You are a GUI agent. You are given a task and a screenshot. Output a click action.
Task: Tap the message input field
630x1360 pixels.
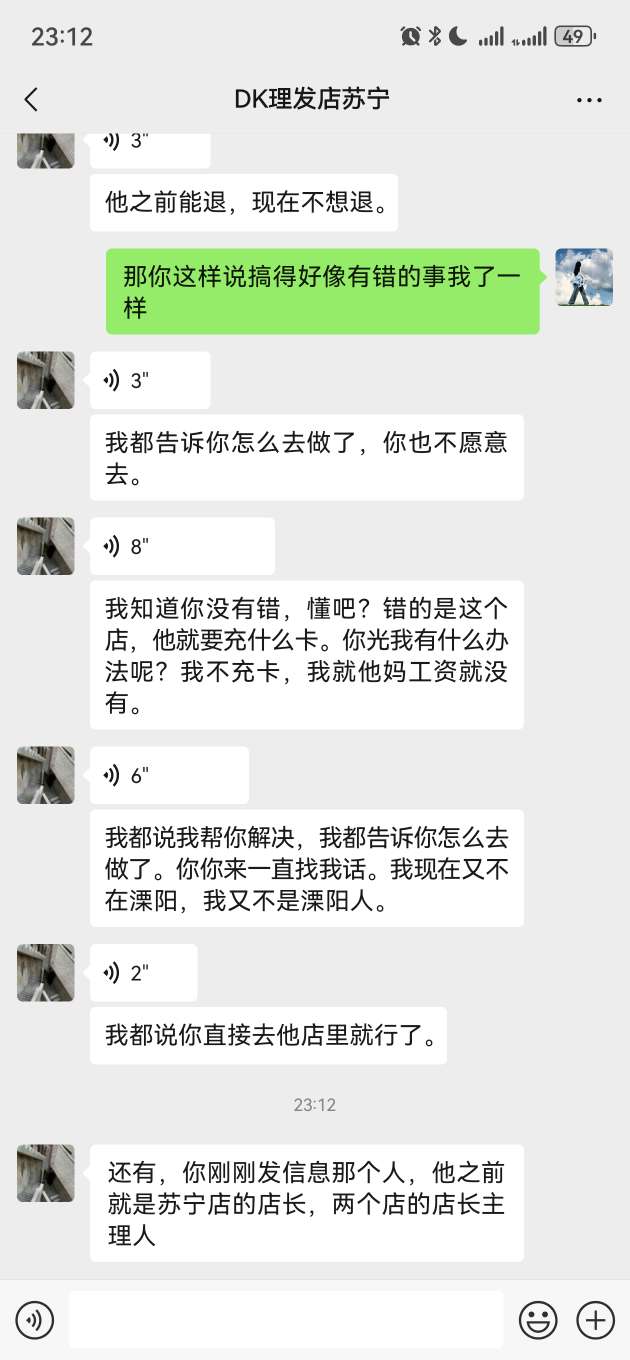(x=285, y=1320)
